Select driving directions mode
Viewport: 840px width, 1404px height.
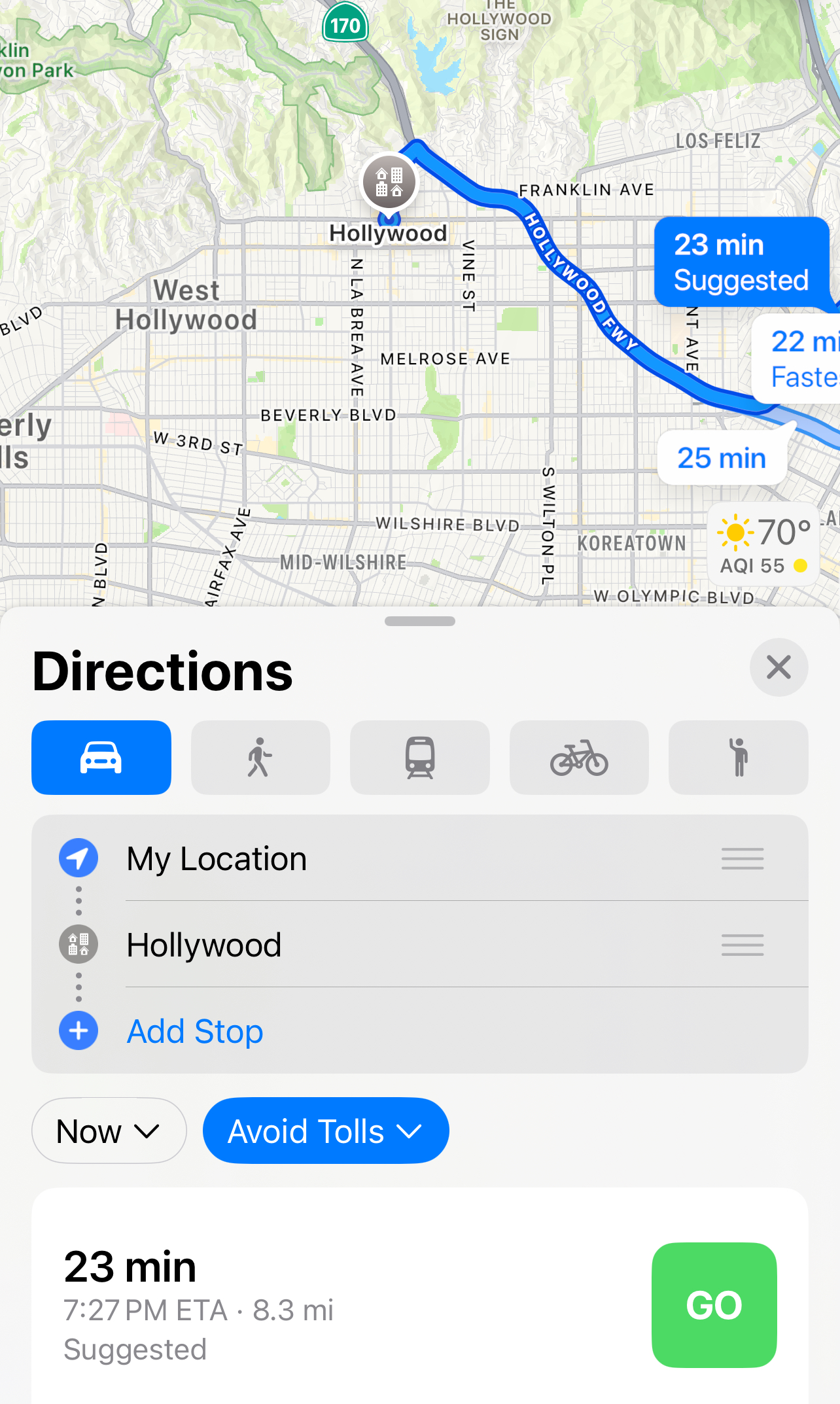tap(101, 758)
